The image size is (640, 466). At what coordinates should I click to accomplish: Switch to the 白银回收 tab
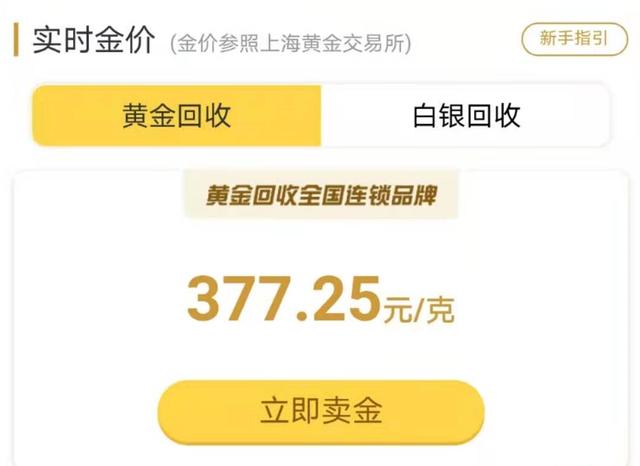click(465, 115)
